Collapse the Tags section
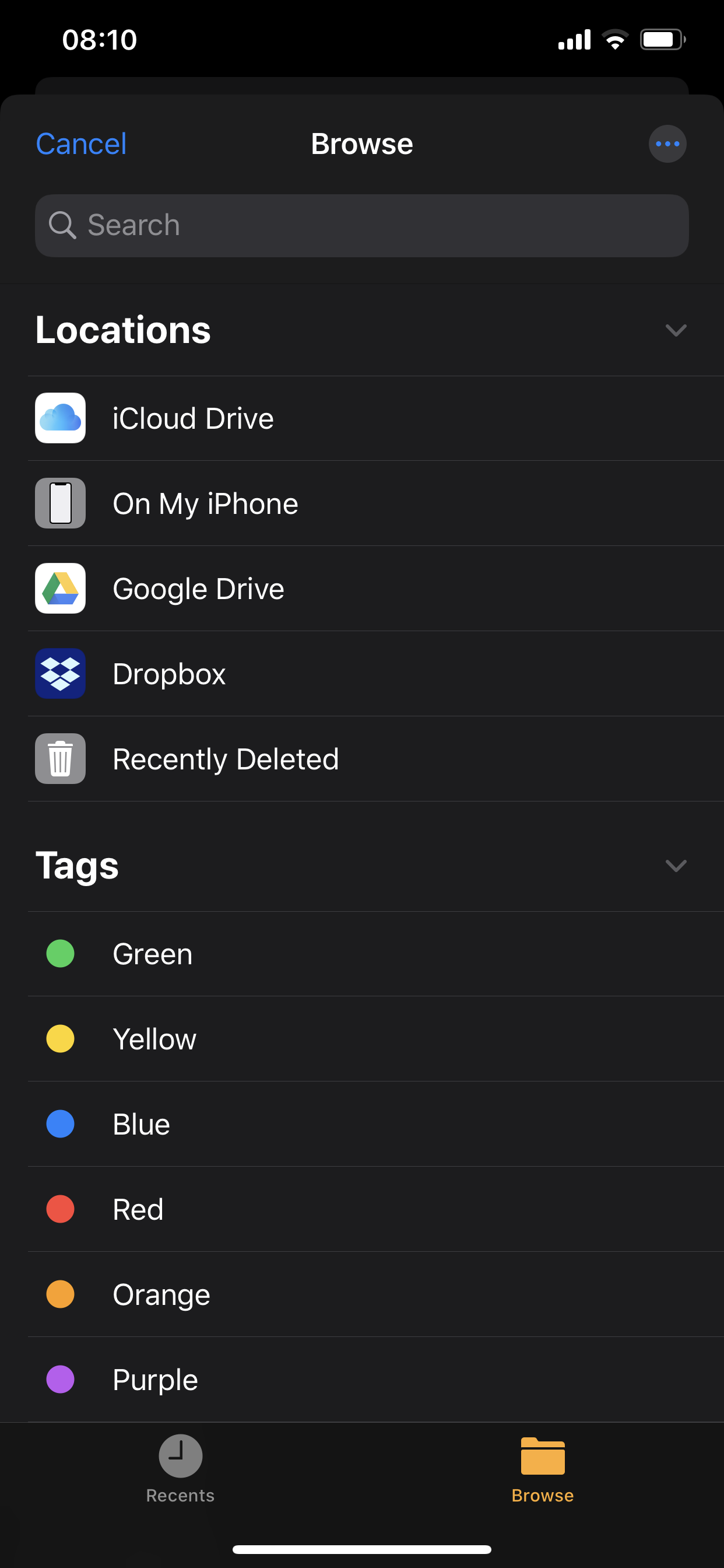Image resolution: width=724 pixels, height=1568 pixels. tap(676, 866)
